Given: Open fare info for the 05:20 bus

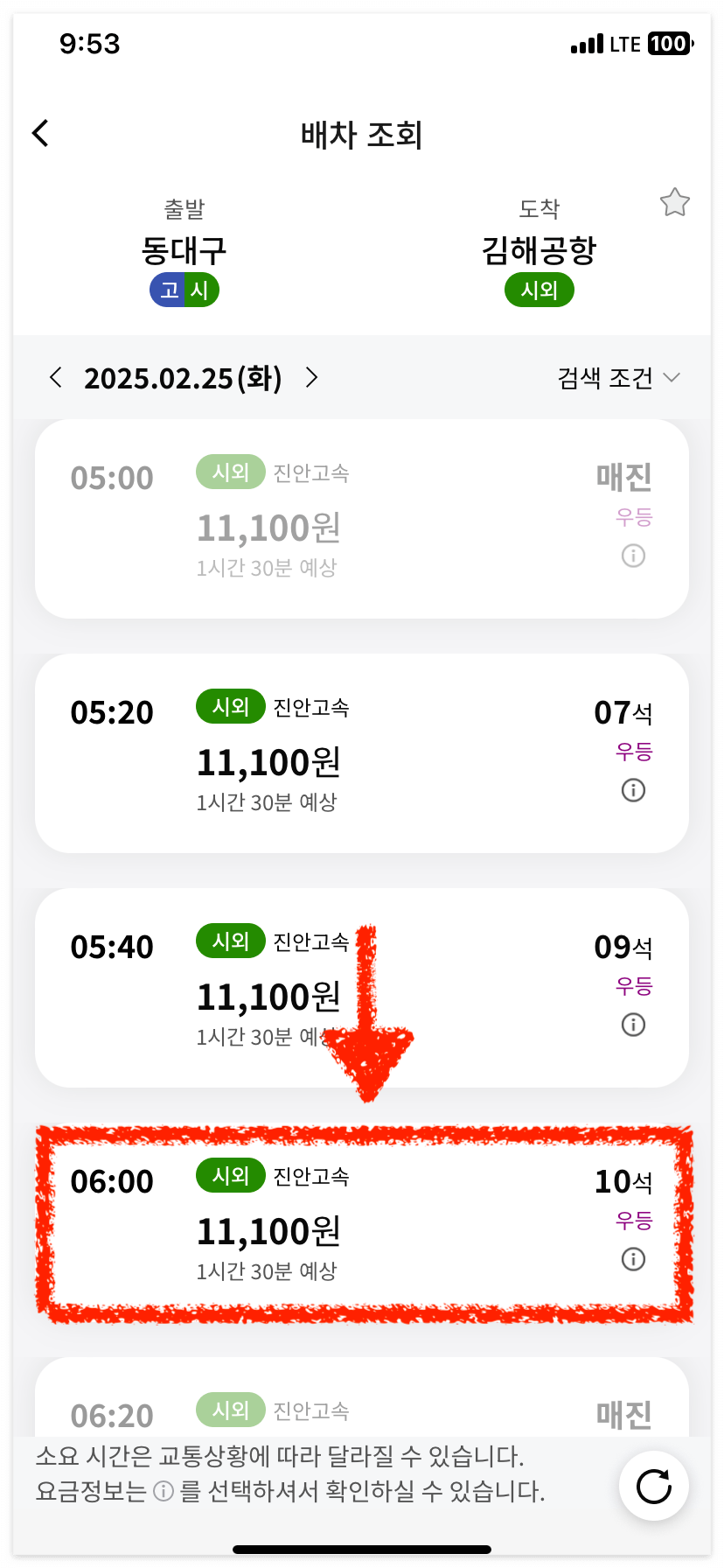Looking at the screenshot, I should [x=633, y=790].
